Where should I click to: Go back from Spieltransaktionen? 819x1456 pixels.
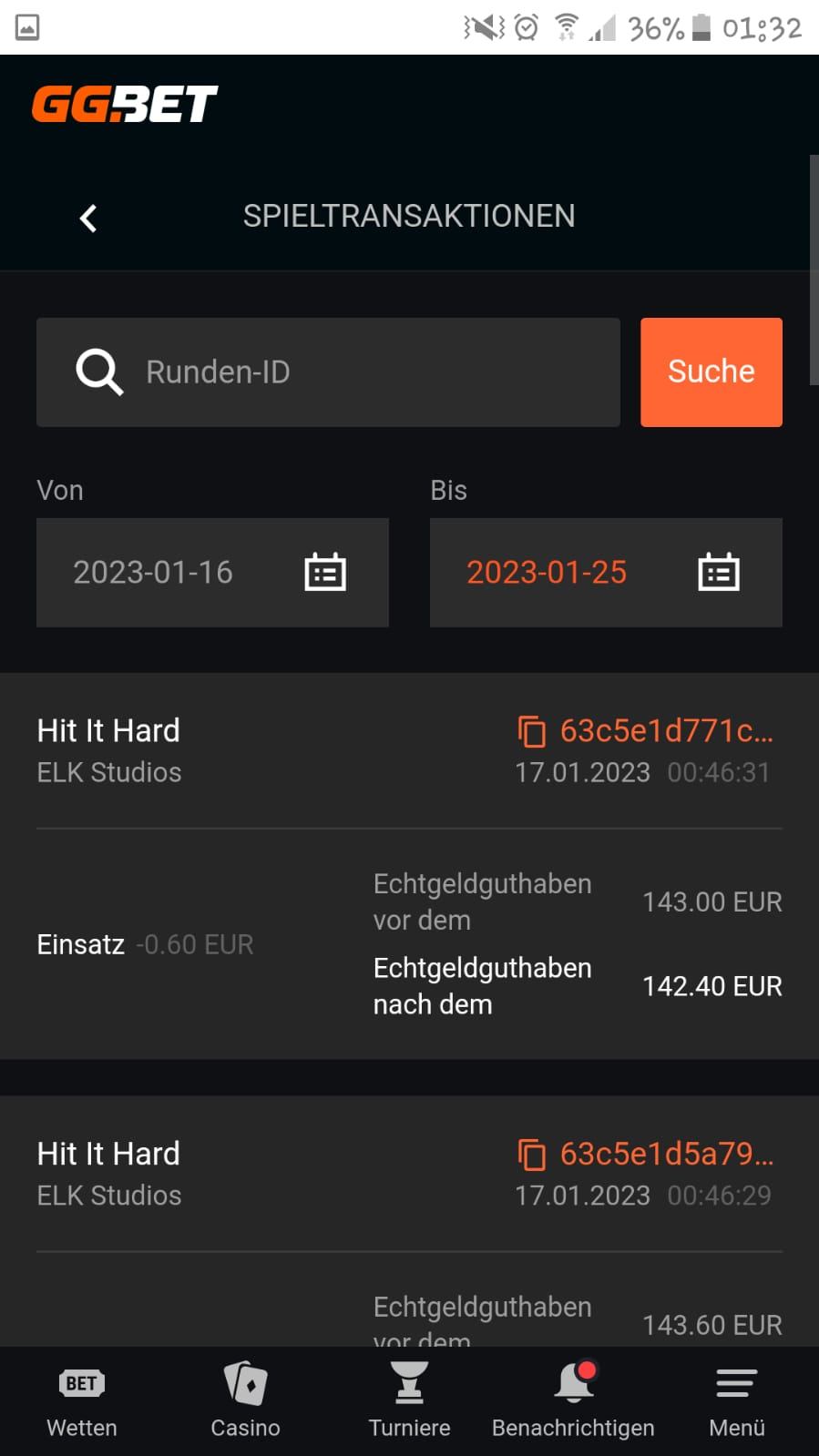[x=88, y=218]
